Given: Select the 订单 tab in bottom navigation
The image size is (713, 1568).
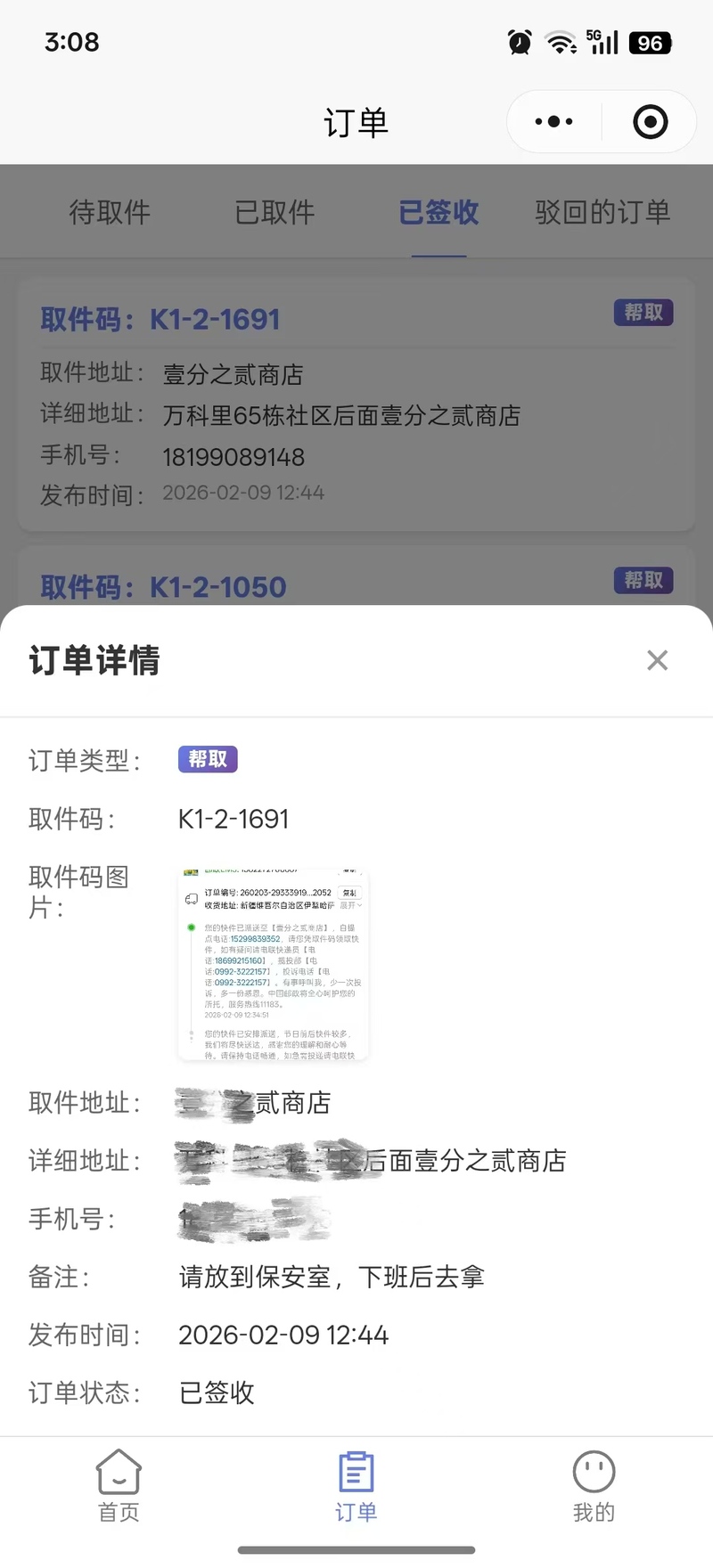Looking at the screenshot, I should (356, 1487).
